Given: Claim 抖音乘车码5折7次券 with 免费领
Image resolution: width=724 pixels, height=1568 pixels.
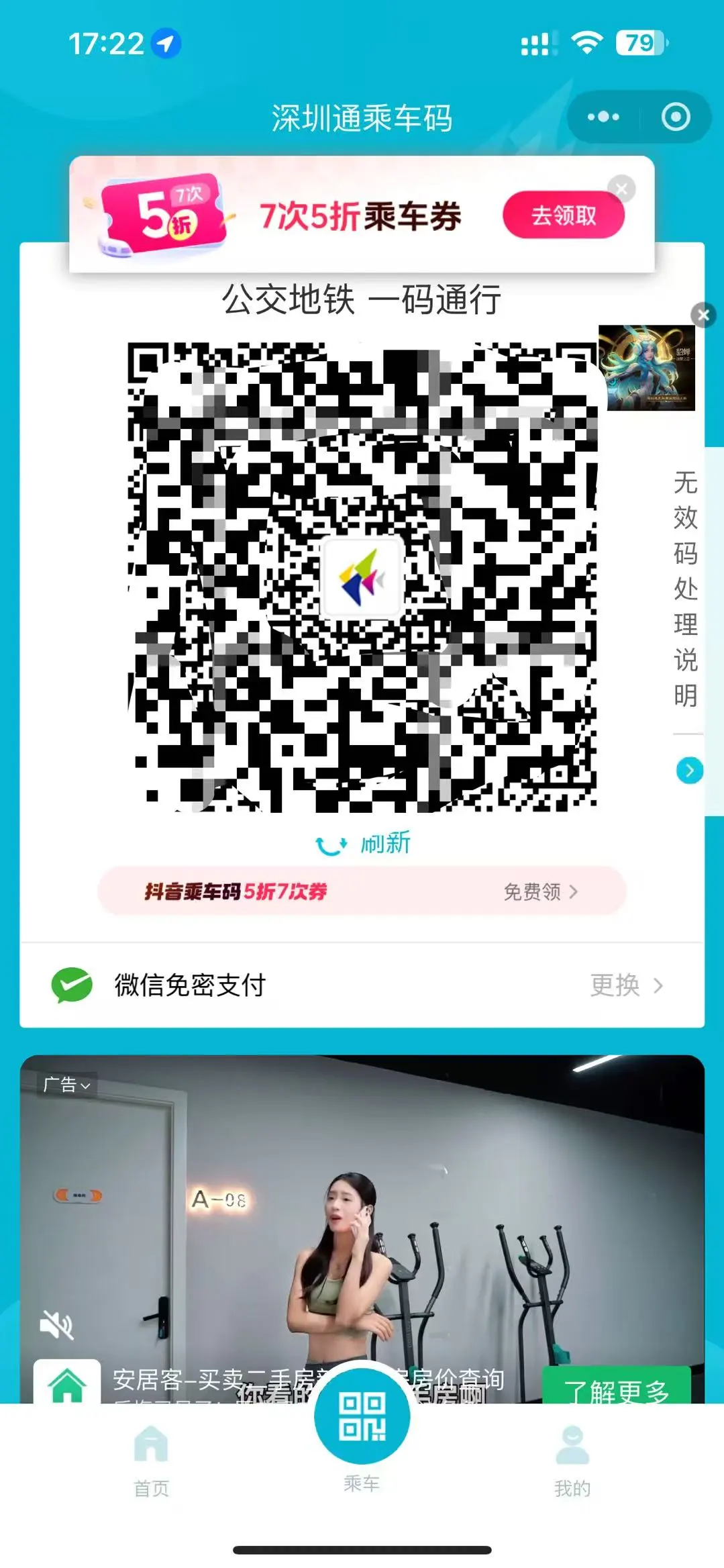Looking at the screenshot, I should point(540,892).
